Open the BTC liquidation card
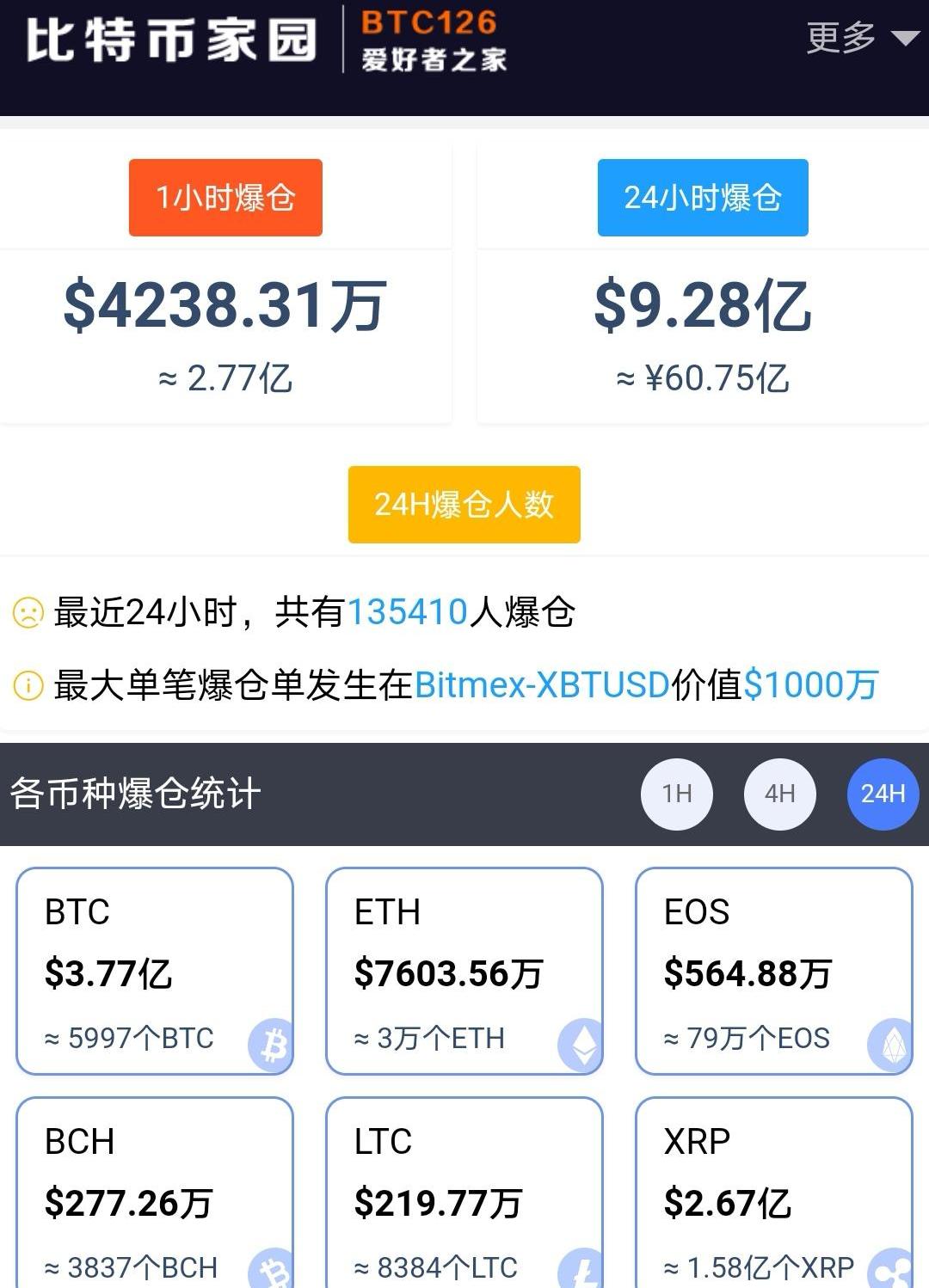 coord(155,972)
